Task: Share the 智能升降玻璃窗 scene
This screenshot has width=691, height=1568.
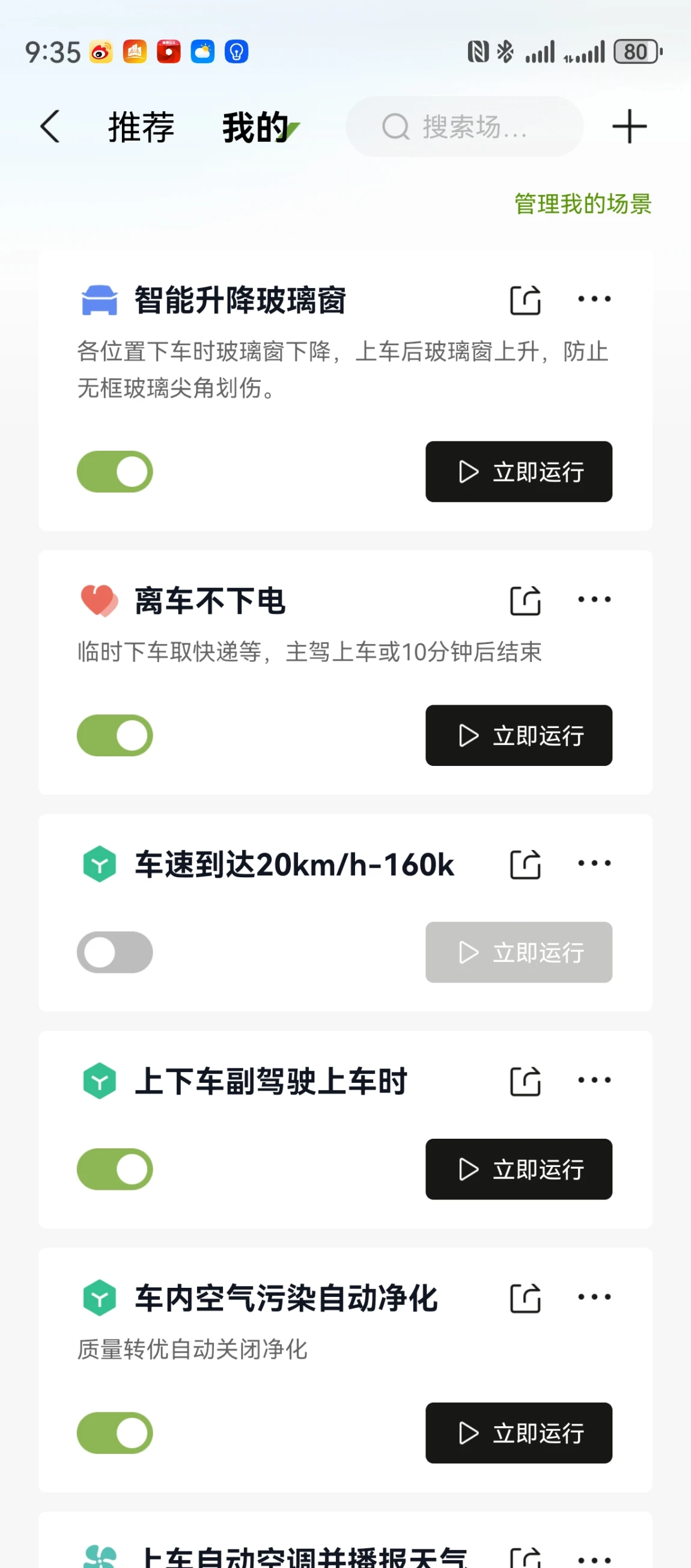Action: click(x=525, y=299)
